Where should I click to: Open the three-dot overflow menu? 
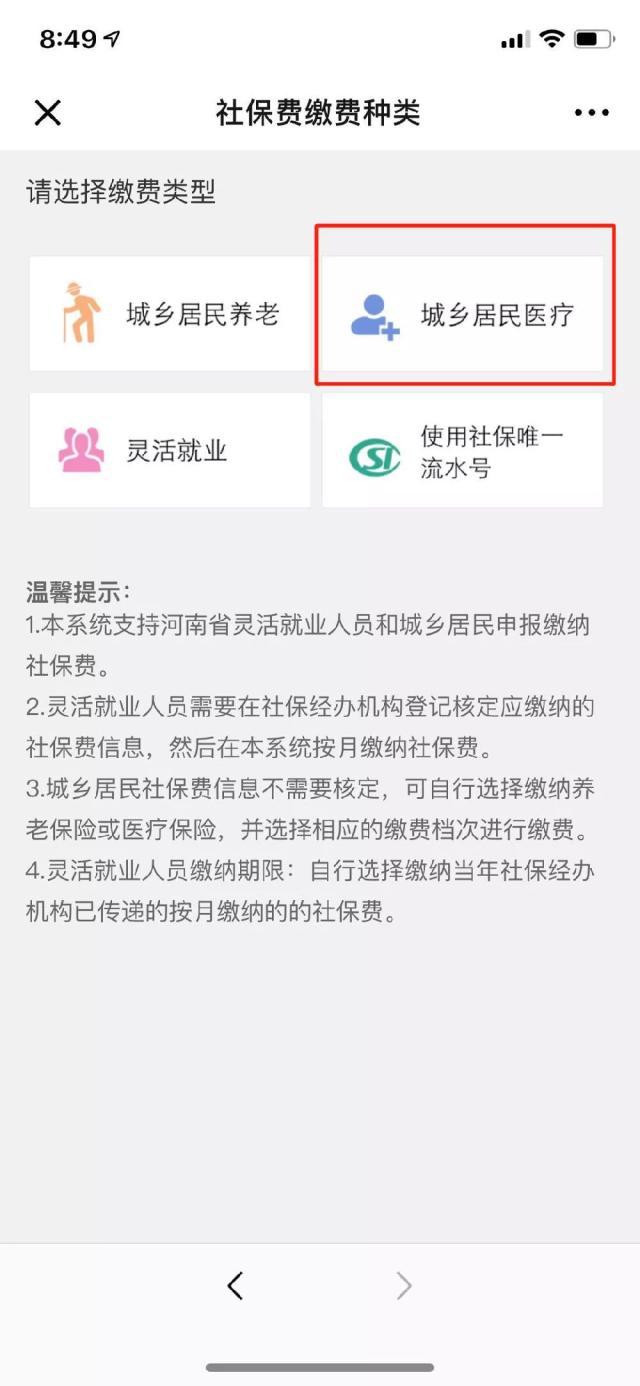[x=592, y=113]
